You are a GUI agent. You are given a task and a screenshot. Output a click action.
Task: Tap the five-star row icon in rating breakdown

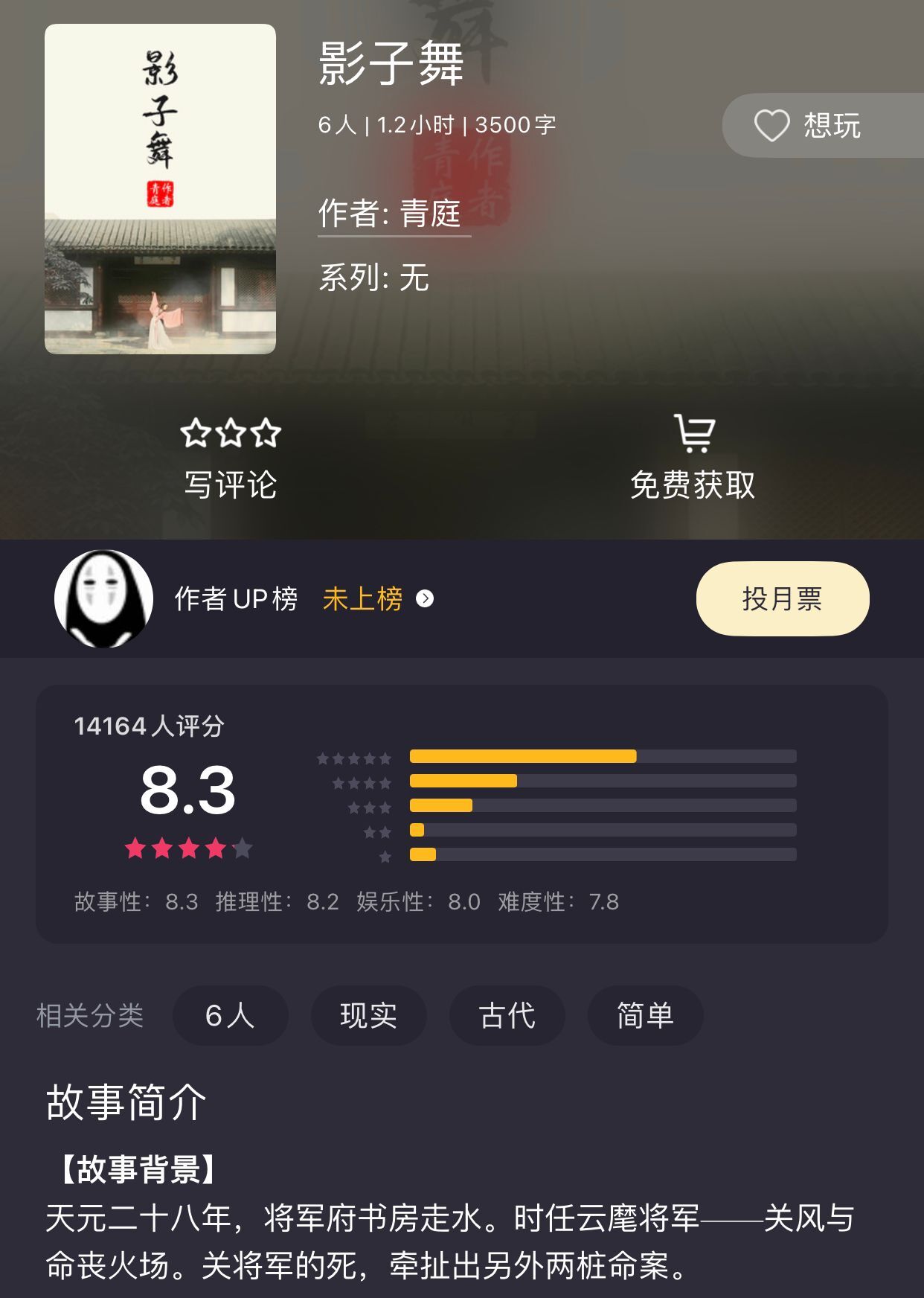[353, 758]
